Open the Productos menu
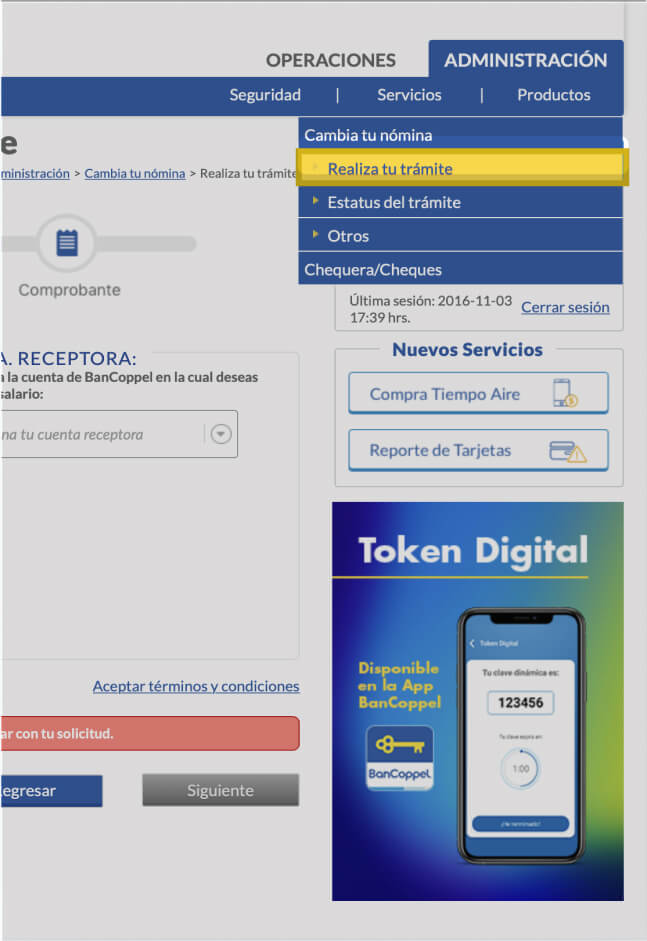647x941 pixels. pos(553,95)
